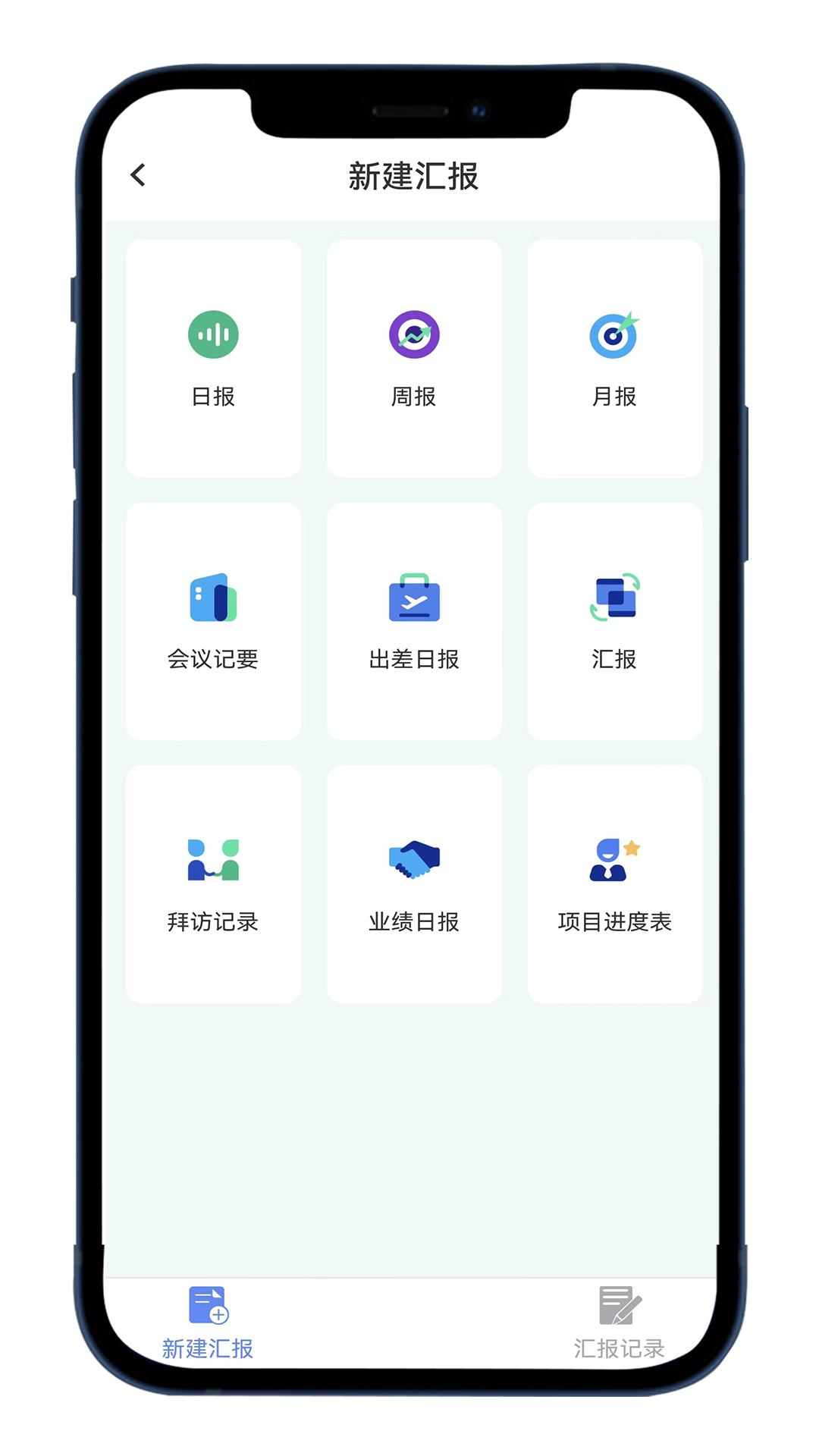The image size is (819, 1456).
Task: Open the 拜访记录 card
Action: (213, 884)
